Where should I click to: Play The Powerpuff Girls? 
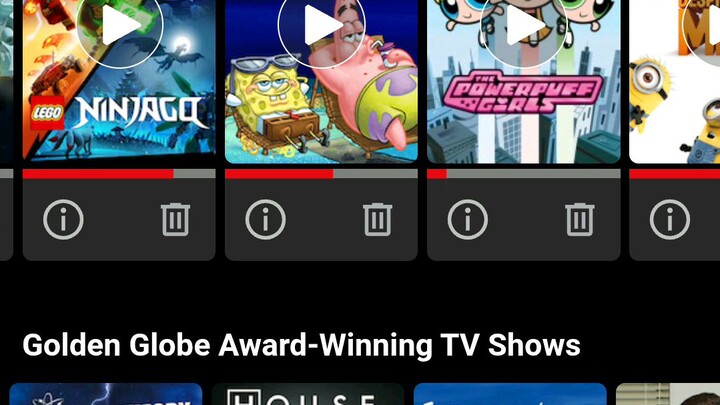tap(524, 25)
